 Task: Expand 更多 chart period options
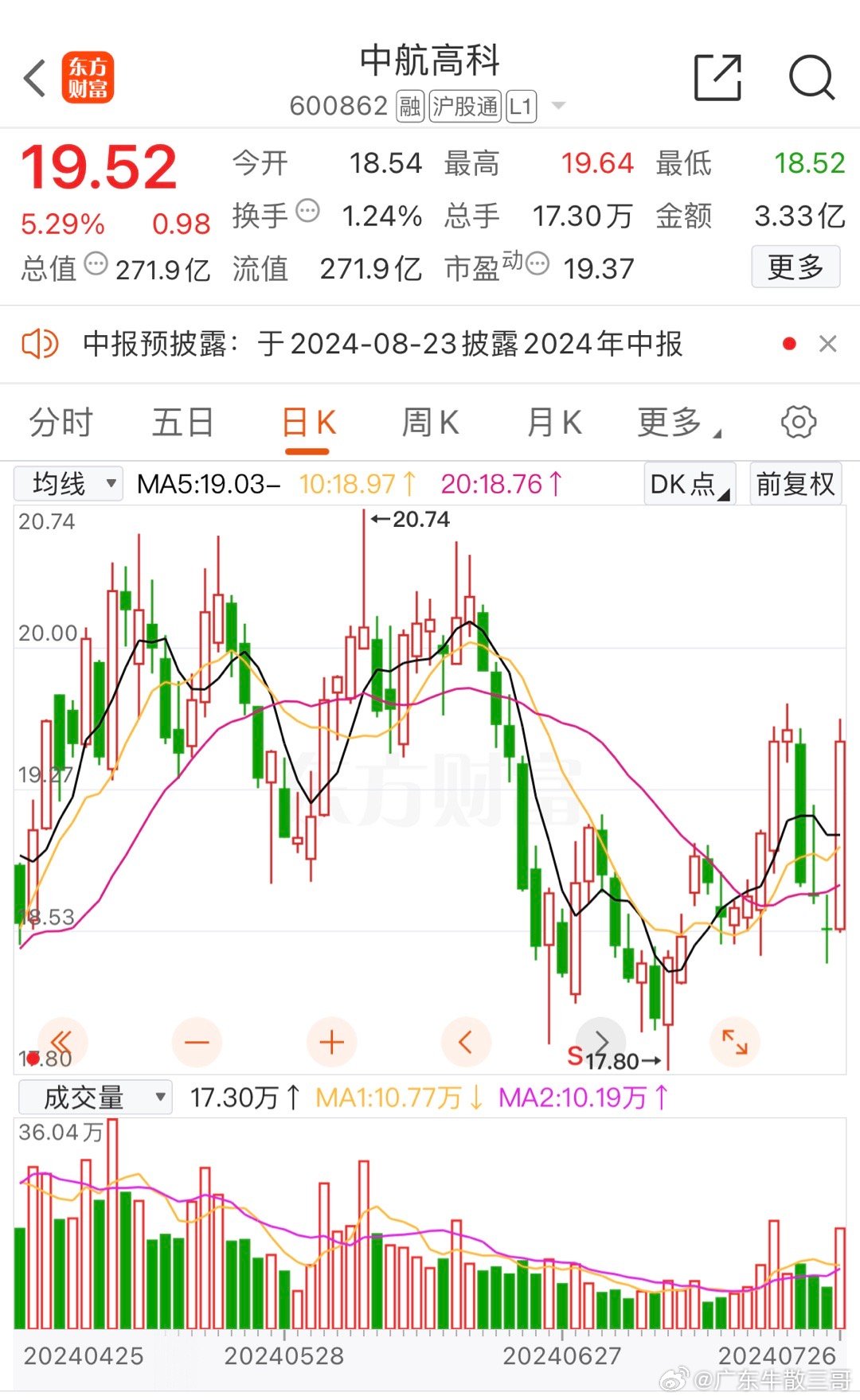(678, 423)
